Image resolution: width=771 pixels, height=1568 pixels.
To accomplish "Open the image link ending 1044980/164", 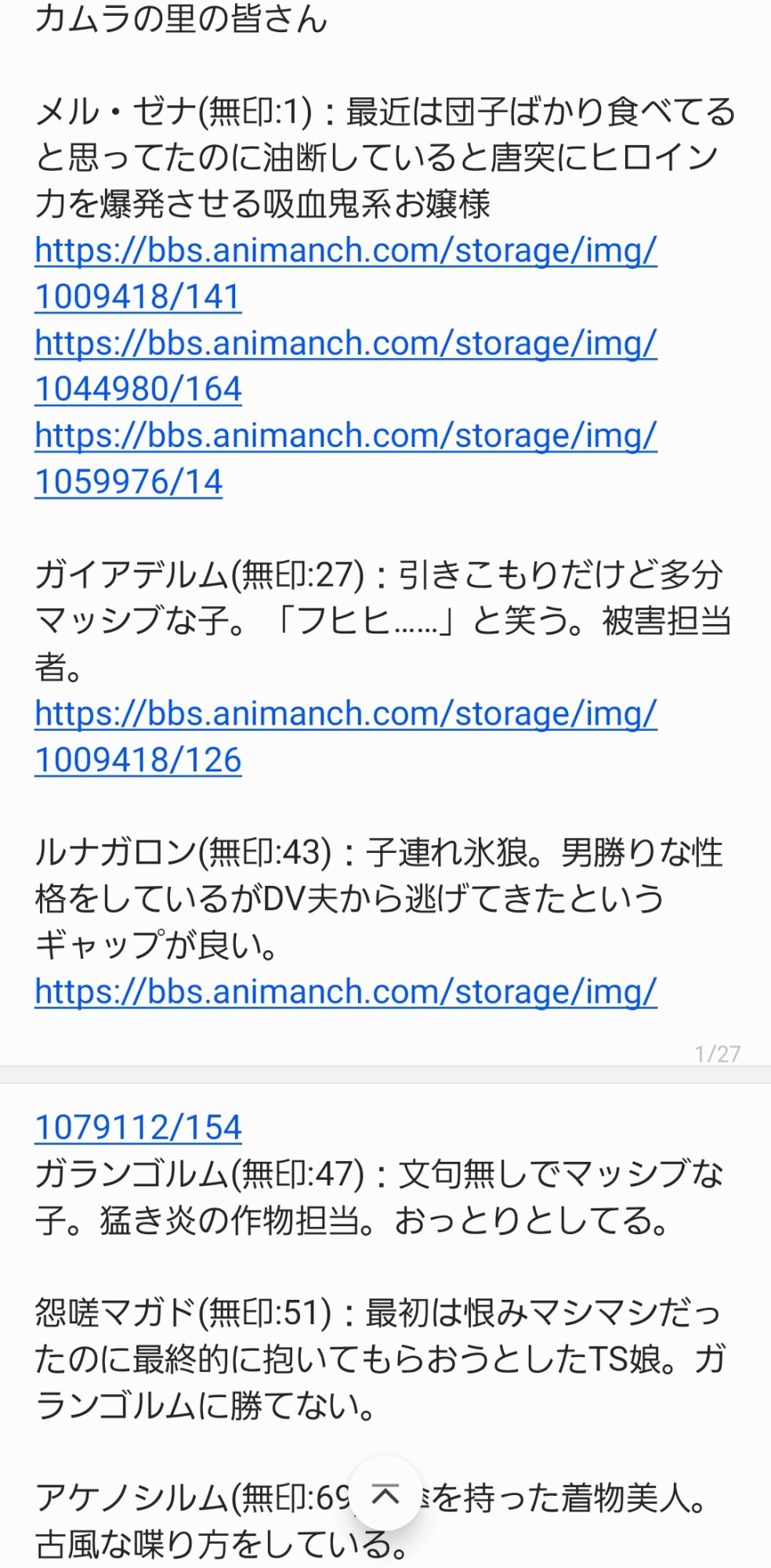I will point(346,365).
